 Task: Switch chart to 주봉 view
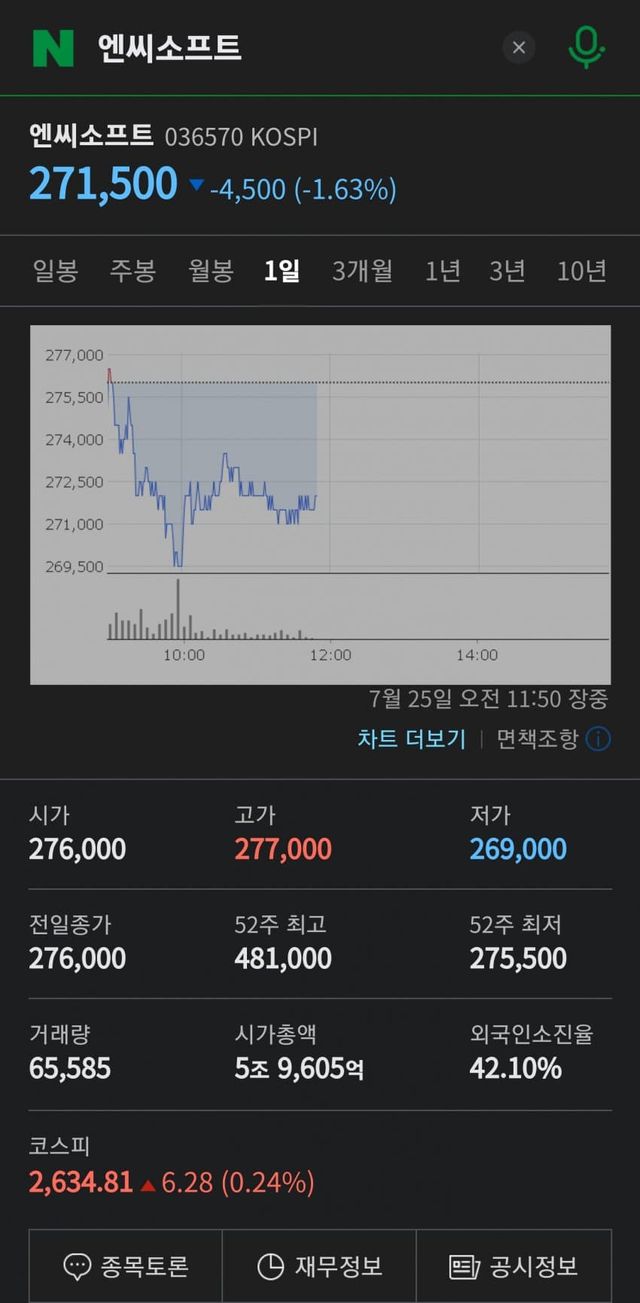click(133, 271)
